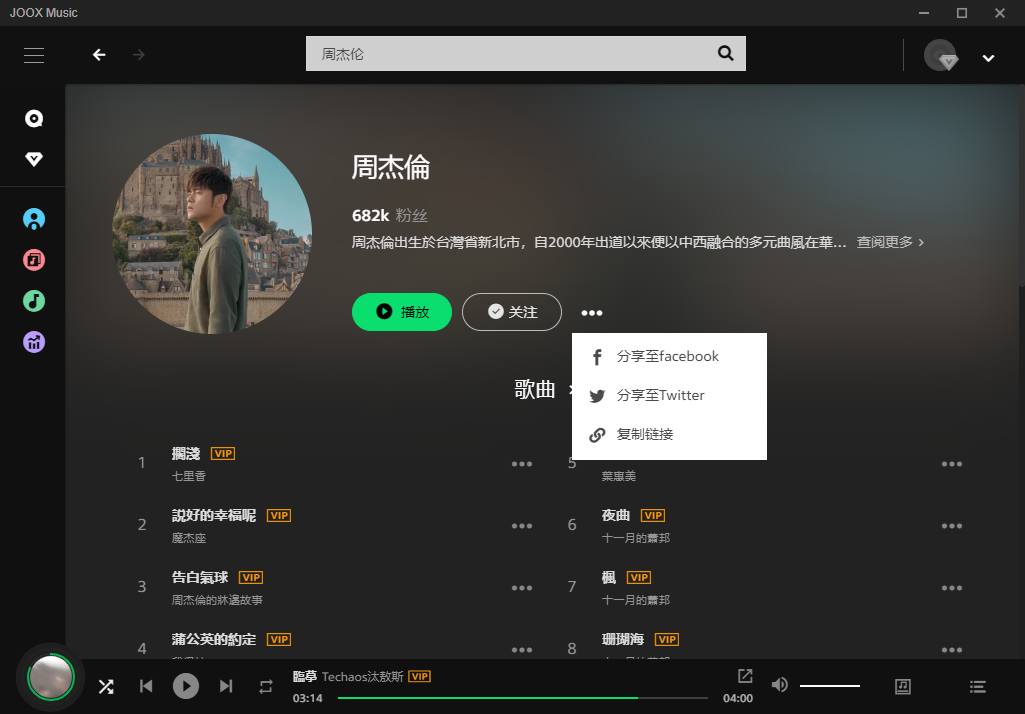Open the hamburger drawer menu
The height and width of the screenshot is (714, 1025).
(x=34, y=56)
